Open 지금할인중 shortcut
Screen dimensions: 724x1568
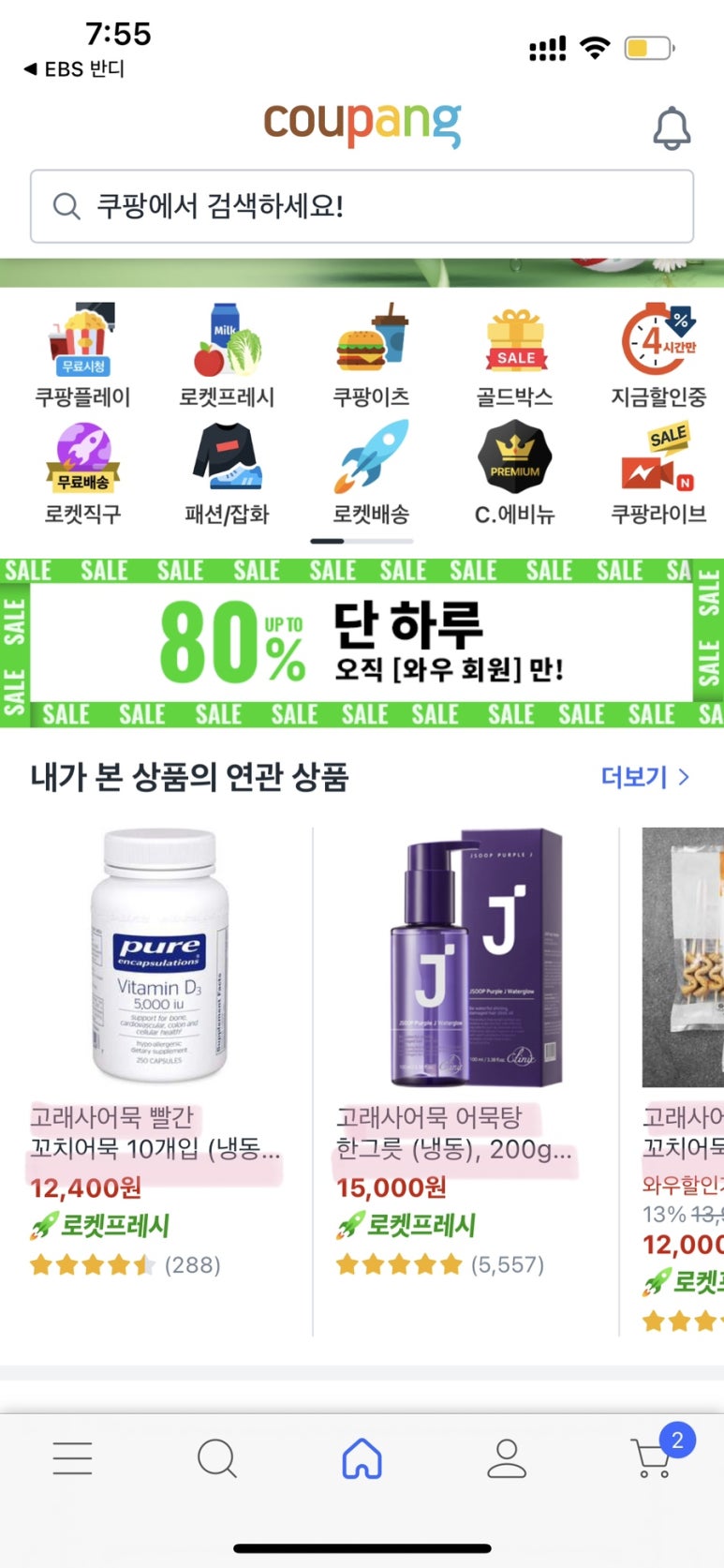coord(658,355)
